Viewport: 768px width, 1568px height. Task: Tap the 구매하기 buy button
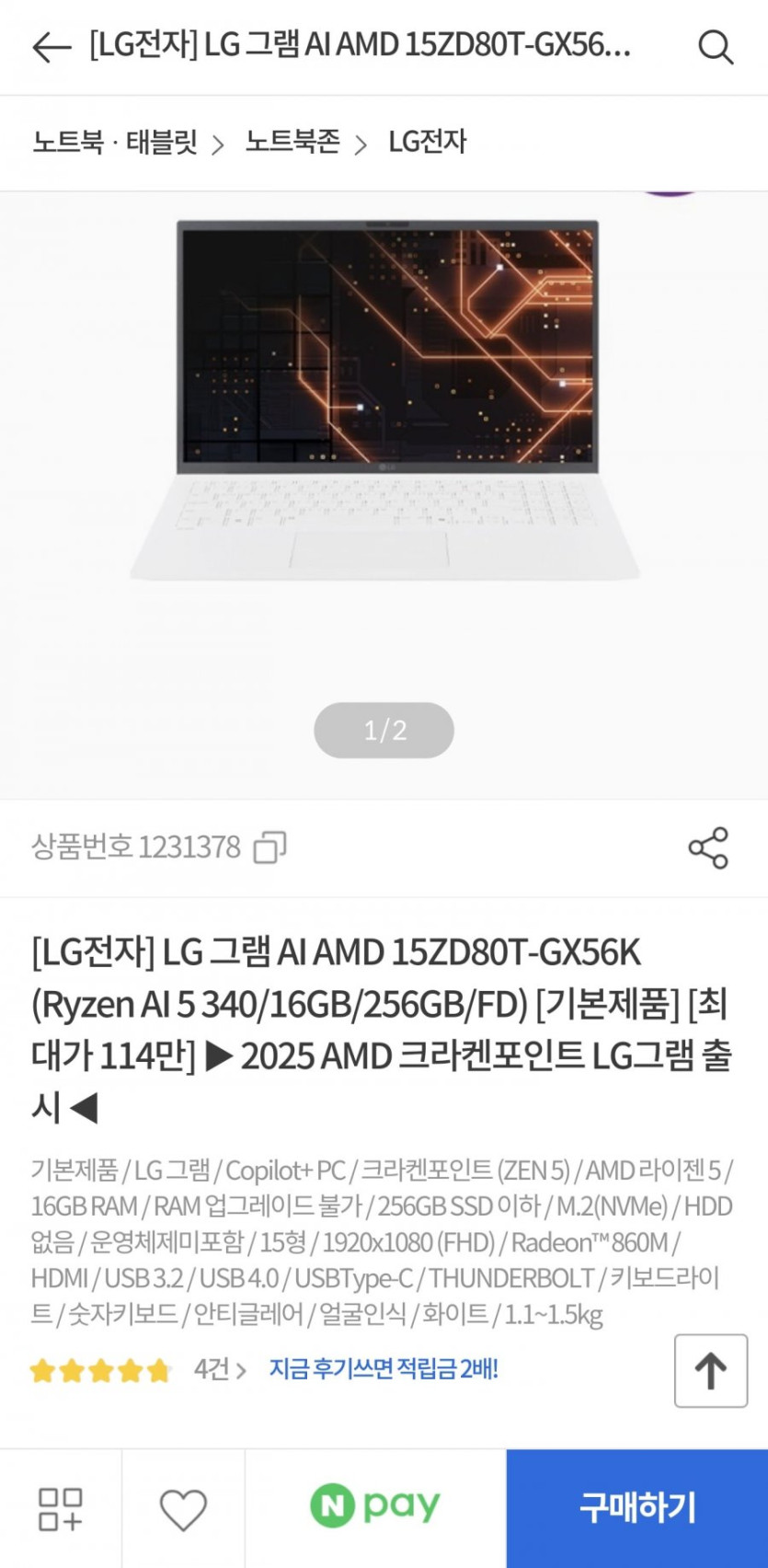pyautogui.click(x=636, y=1508)
